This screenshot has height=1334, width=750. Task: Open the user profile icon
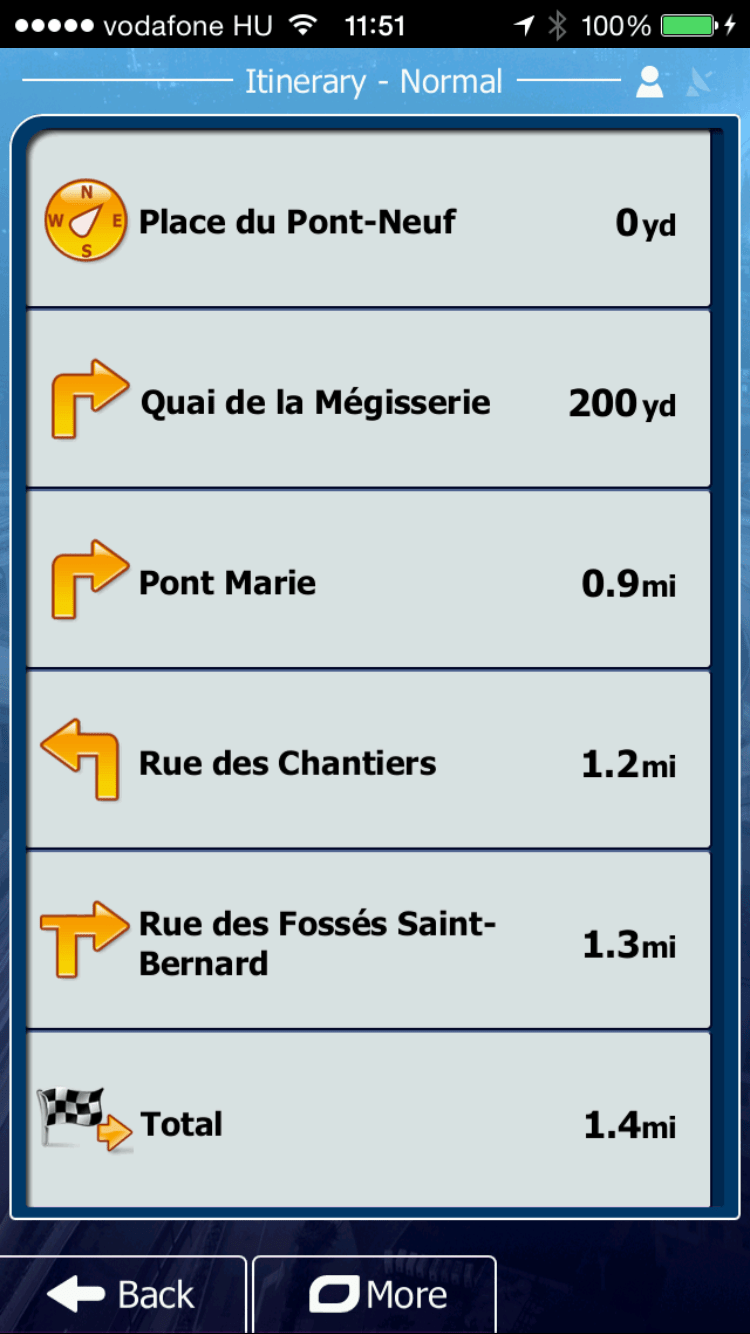click(650, 82)
